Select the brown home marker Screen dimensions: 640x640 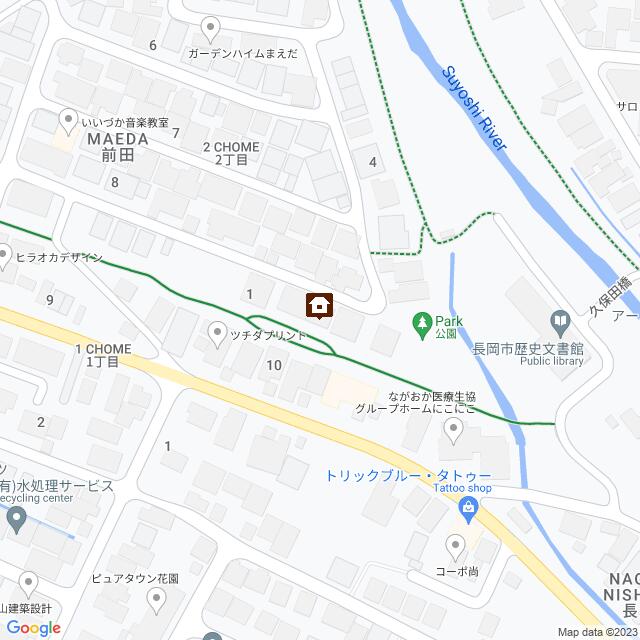319,304
